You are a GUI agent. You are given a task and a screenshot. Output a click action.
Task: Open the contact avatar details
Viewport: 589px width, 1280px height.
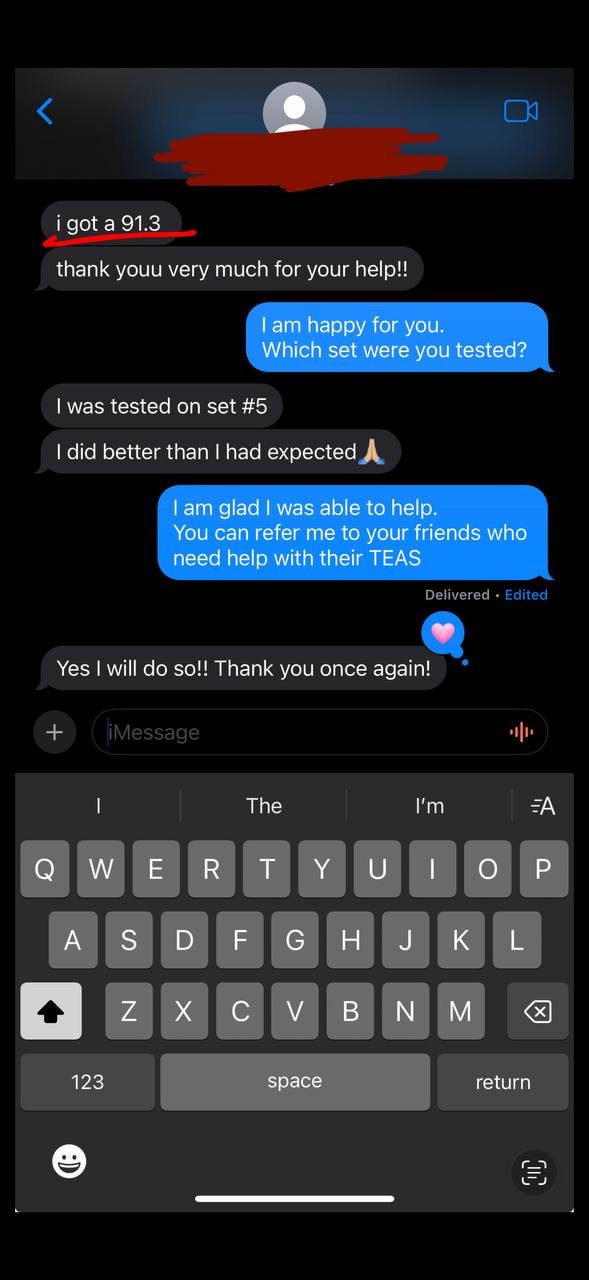(x=294, y=109)
